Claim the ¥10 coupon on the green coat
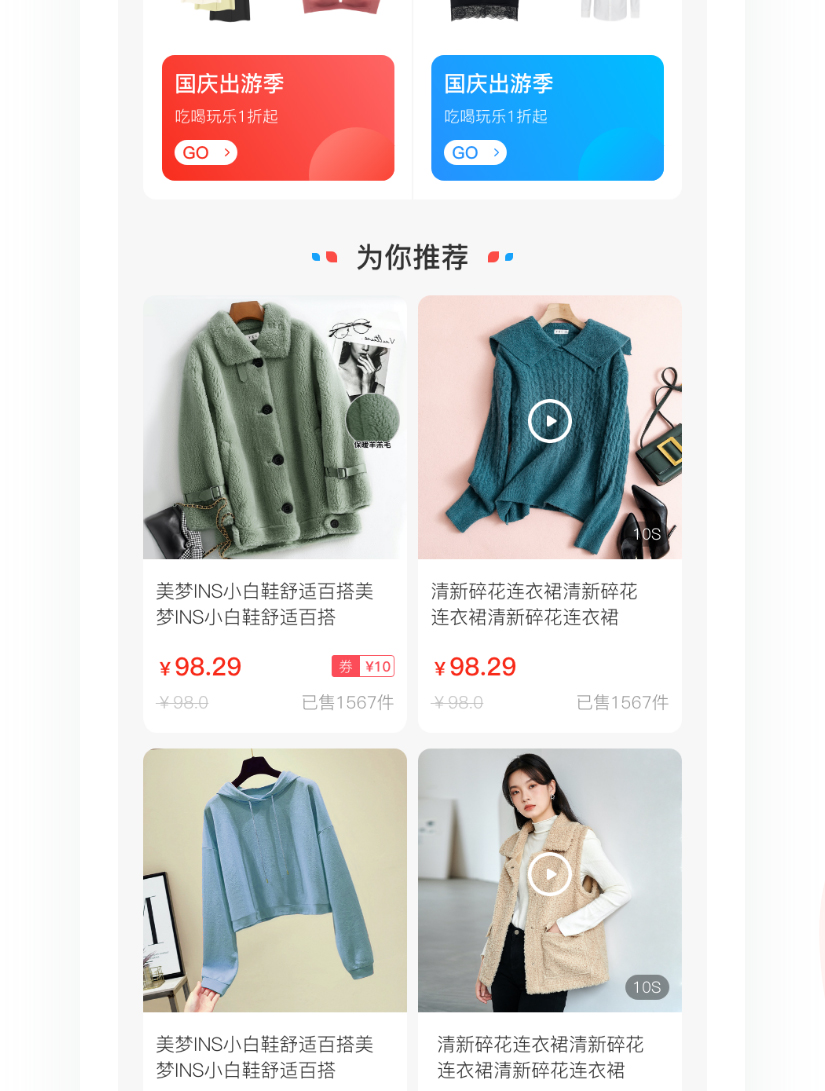825x1091 pixels. [363, 666]
